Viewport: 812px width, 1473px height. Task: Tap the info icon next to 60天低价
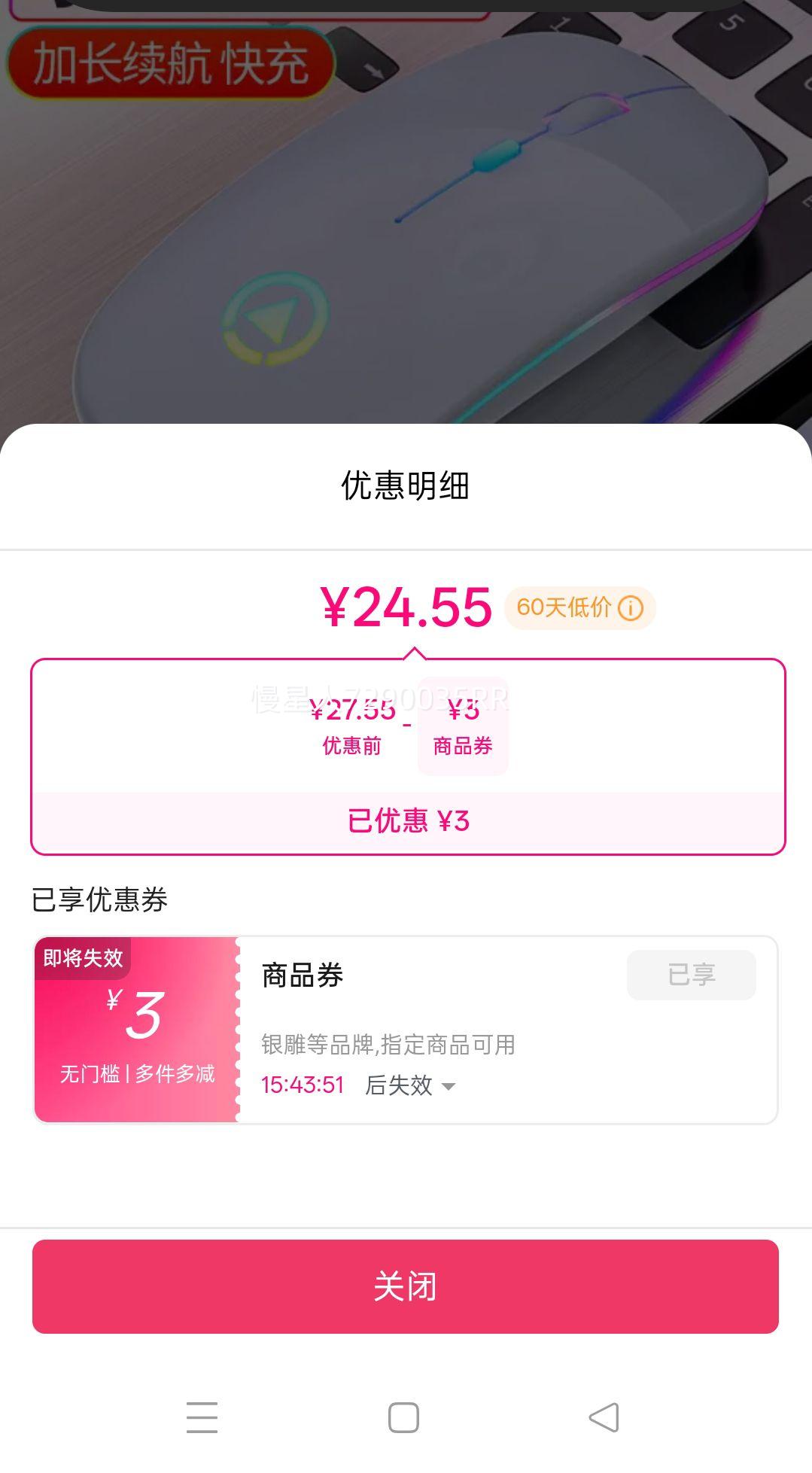click(632, 608)
